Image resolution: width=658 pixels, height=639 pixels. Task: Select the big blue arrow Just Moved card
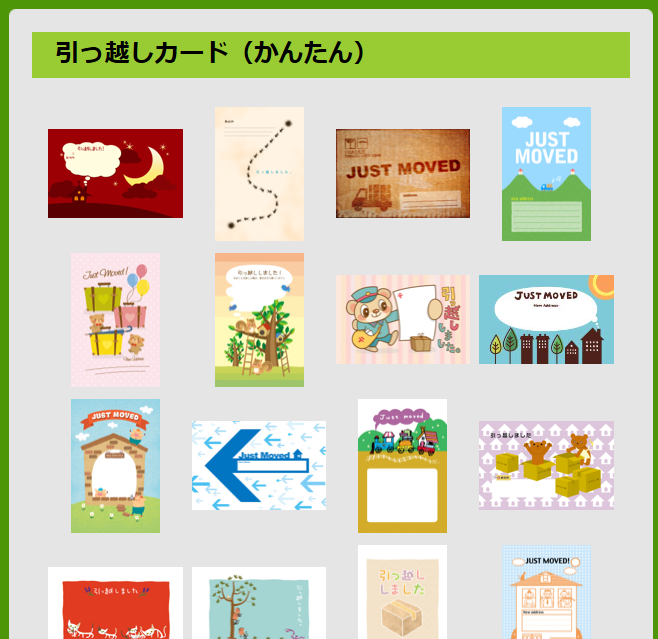click(259, 465)
